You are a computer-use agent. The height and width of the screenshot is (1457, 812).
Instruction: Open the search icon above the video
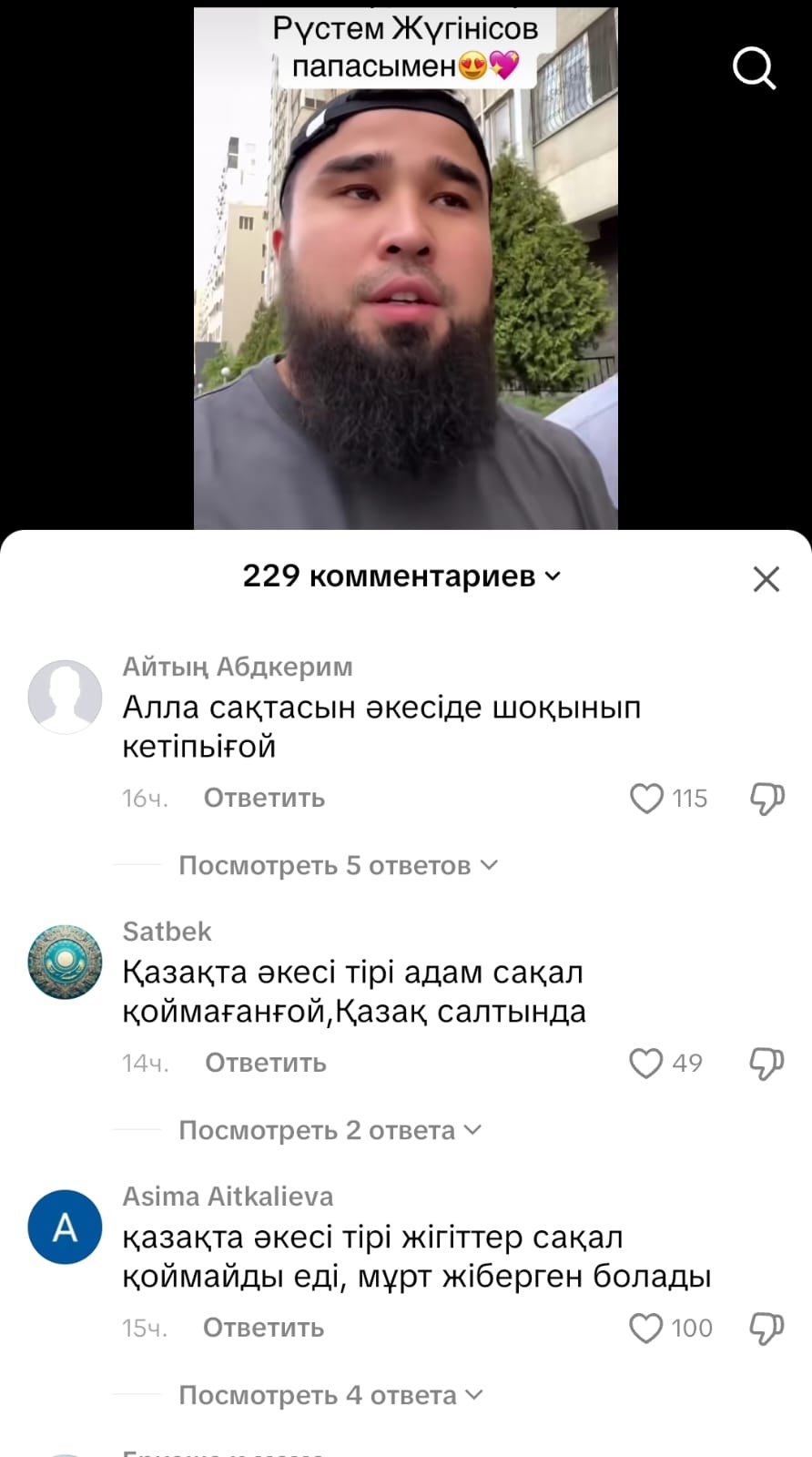pos(754,67)
